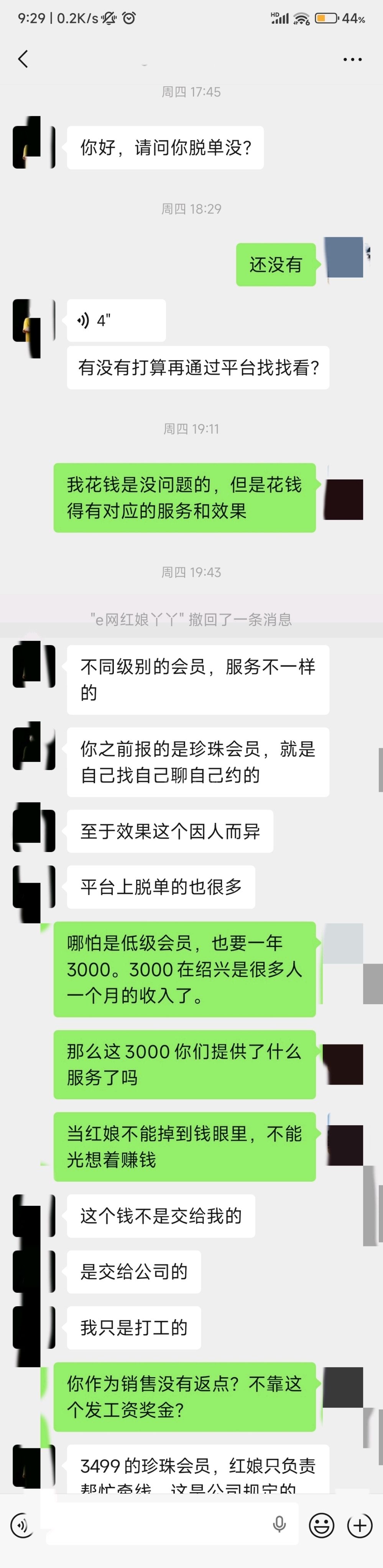Open the chat overflow menu

tap(353, 60)
